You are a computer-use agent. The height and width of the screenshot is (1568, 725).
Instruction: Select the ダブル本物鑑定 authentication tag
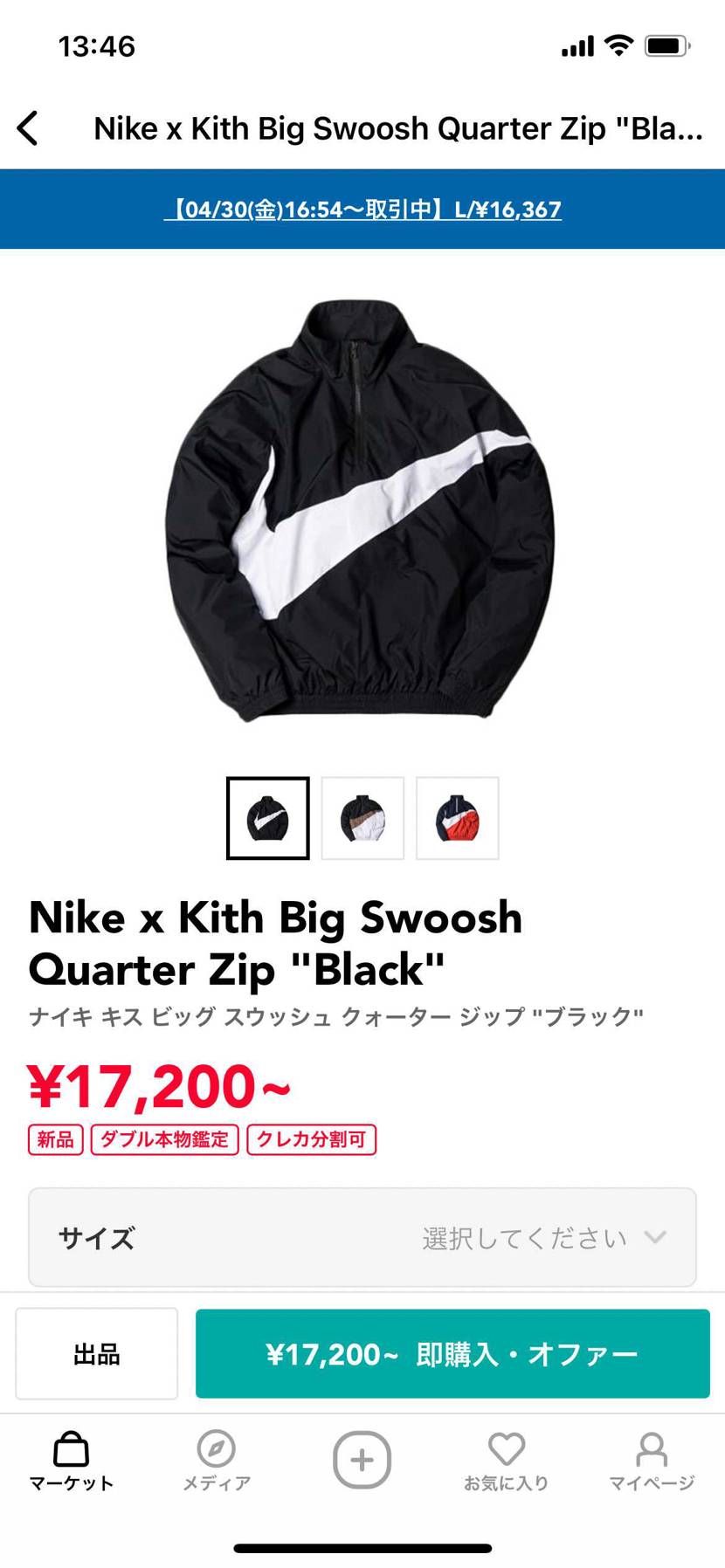point(165,1139)
